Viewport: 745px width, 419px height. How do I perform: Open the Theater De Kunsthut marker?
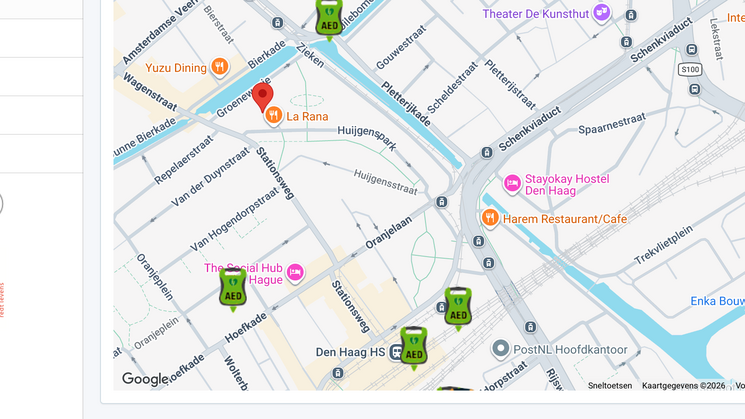pos(602,12)
